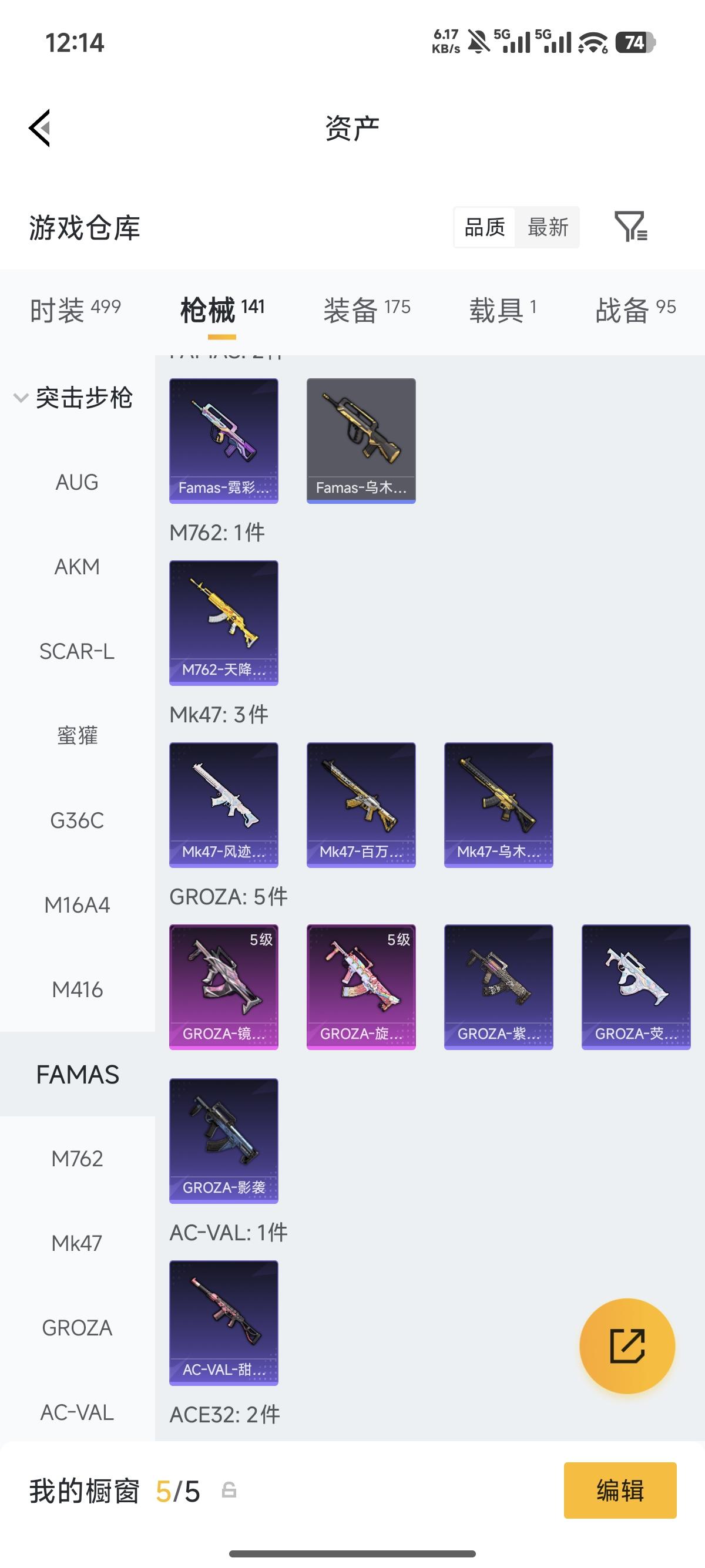
Task: Tap the orange share floating button
Action: point(627,1346)
